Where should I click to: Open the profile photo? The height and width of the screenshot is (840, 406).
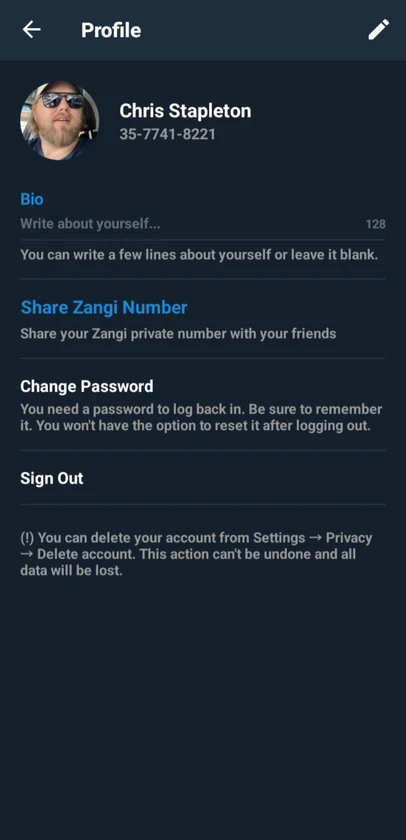tap(59, 121)
